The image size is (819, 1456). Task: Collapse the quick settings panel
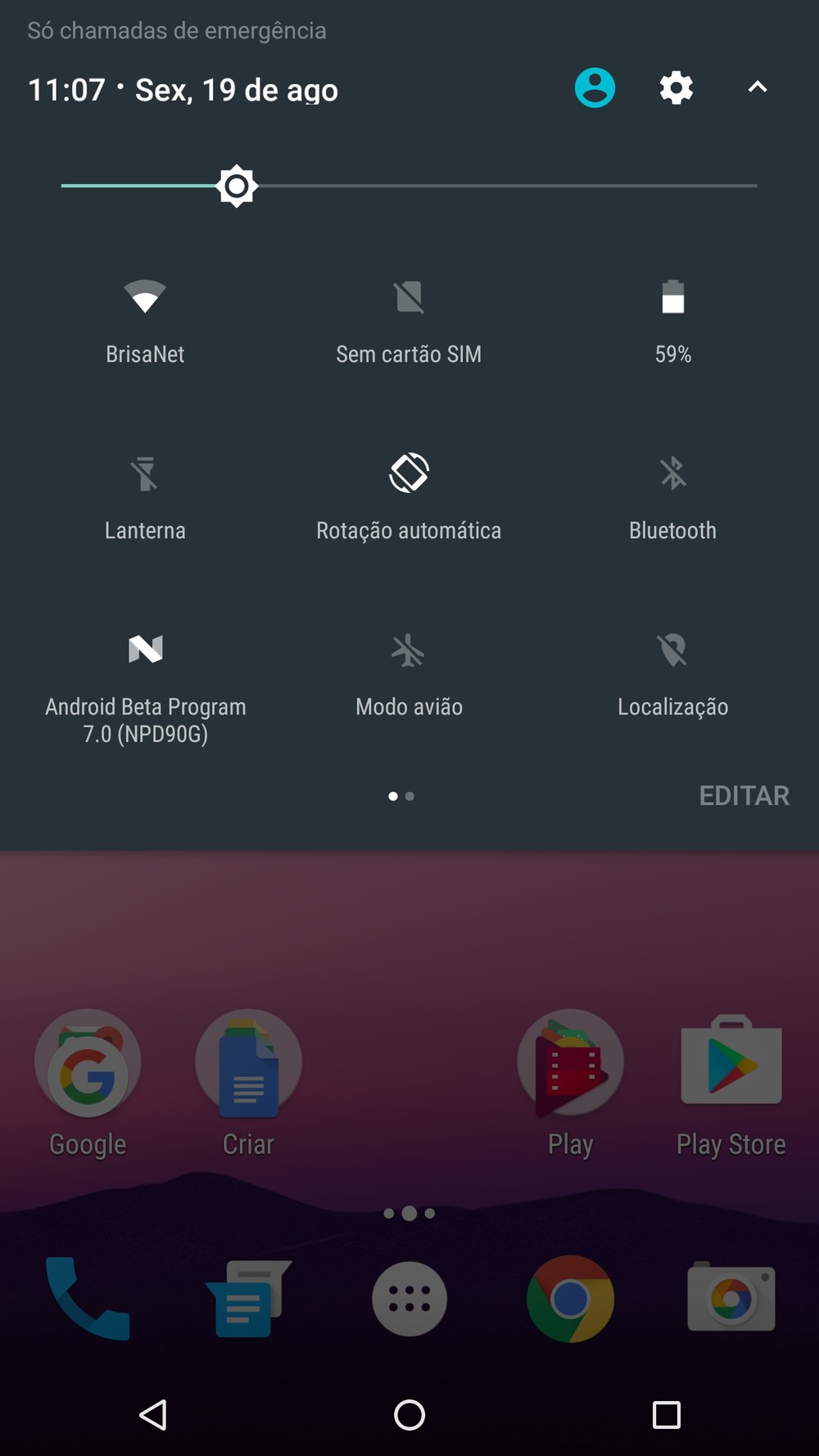point(758,87)
